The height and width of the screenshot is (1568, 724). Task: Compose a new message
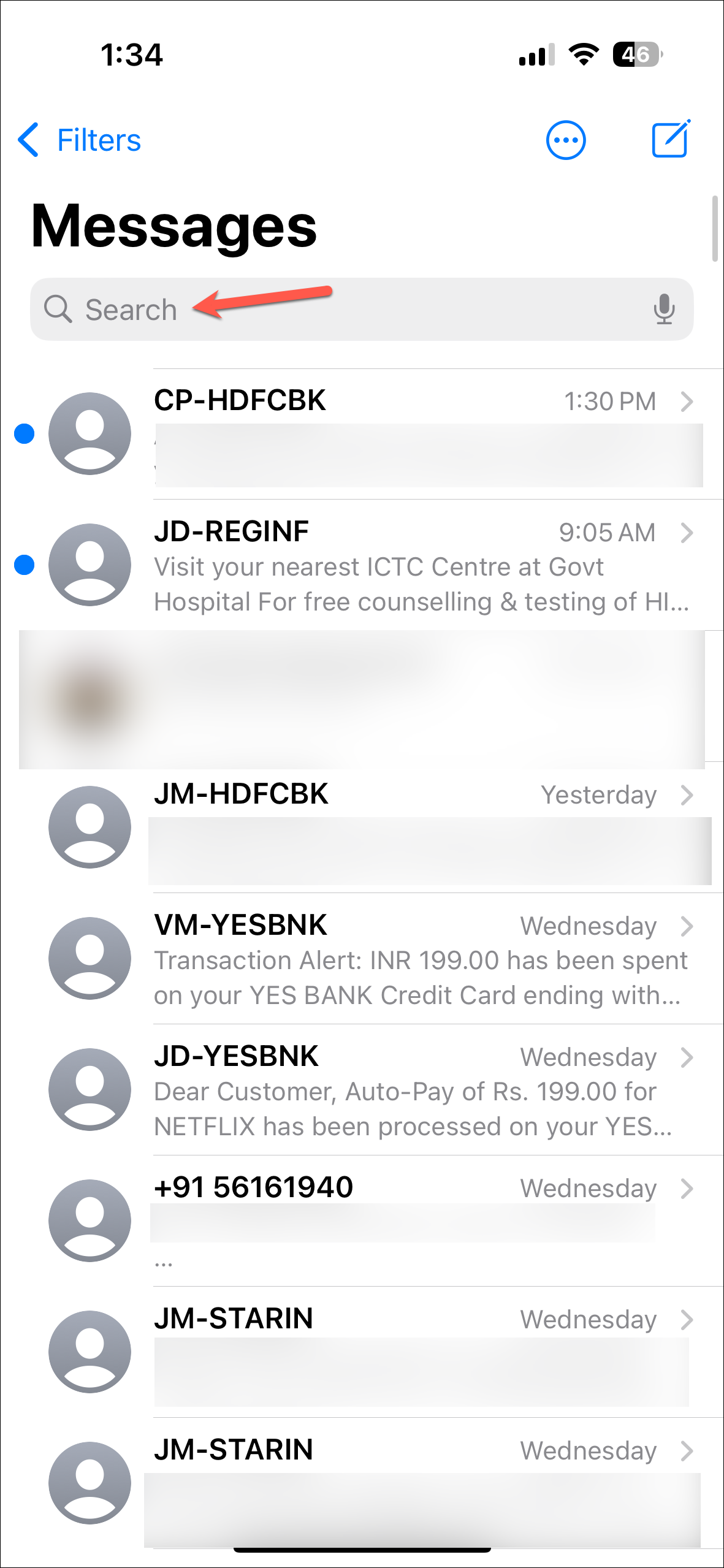coord(670,140)
